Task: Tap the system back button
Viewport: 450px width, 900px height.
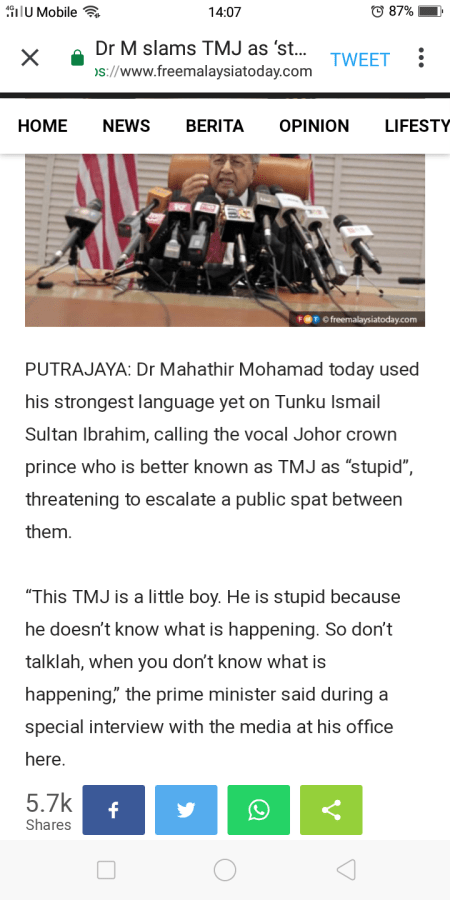Action: (346, 870)
